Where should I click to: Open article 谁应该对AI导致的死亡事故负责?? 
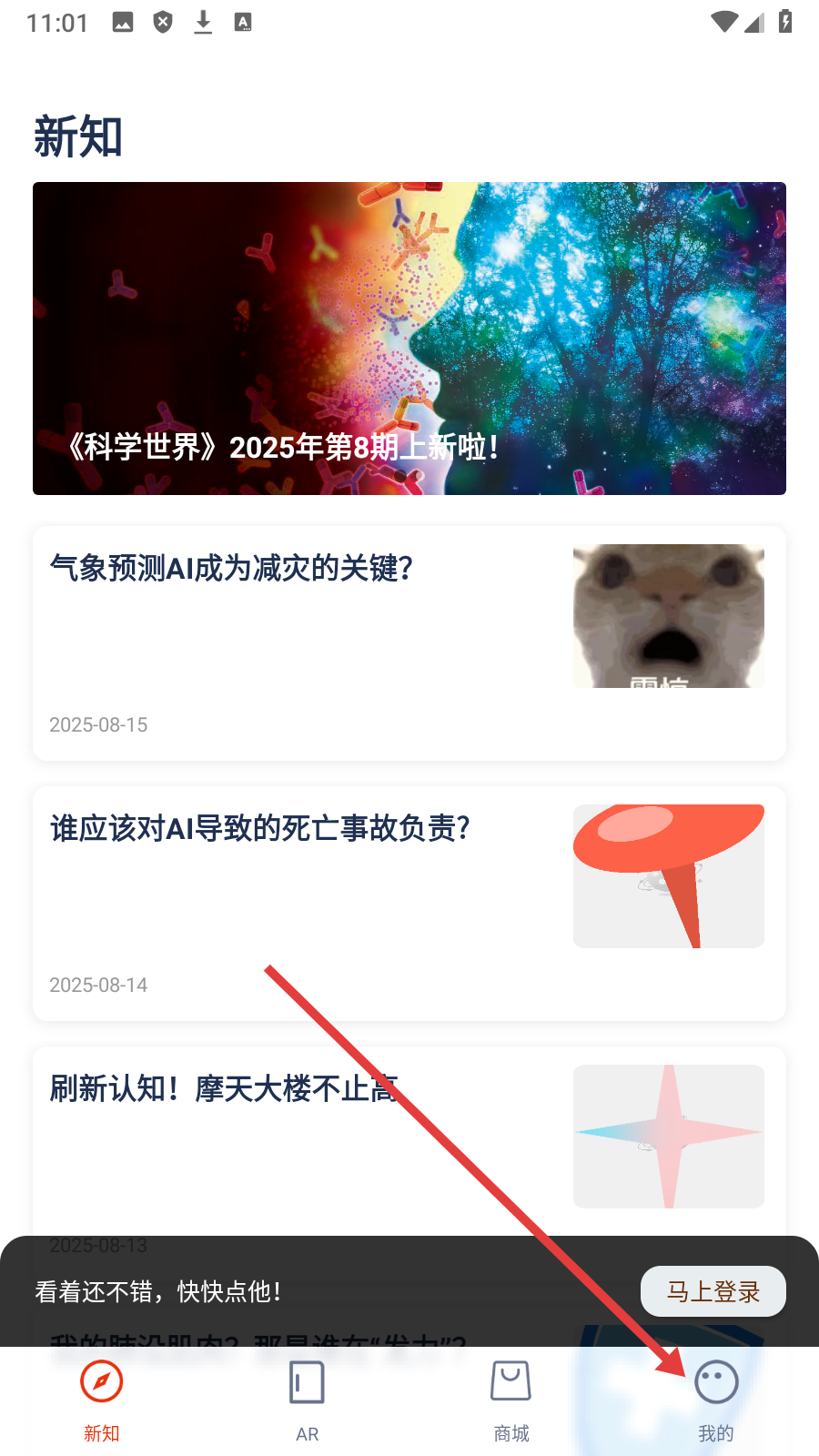pos(409,903)
